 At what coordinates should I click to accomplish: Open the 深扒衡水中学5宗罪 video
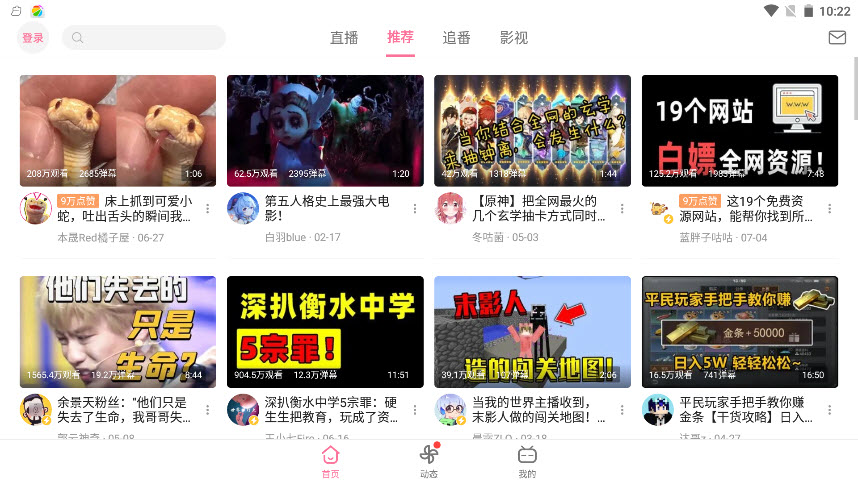pyautogui.click(x=325, y=331)
